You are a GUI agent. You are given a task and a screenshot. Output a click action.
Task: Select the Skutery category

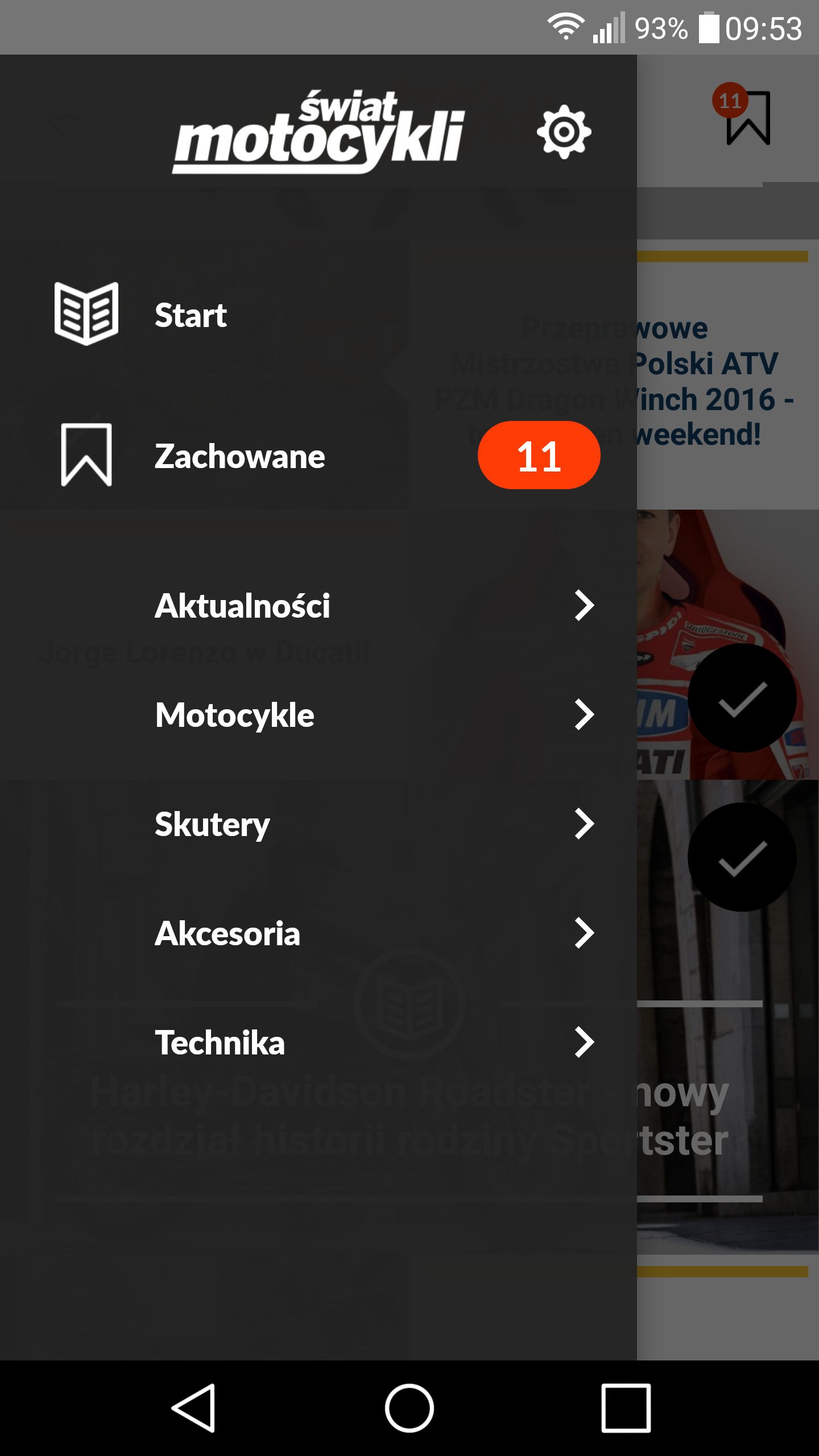pyautogui.click(x=212, y=824)
